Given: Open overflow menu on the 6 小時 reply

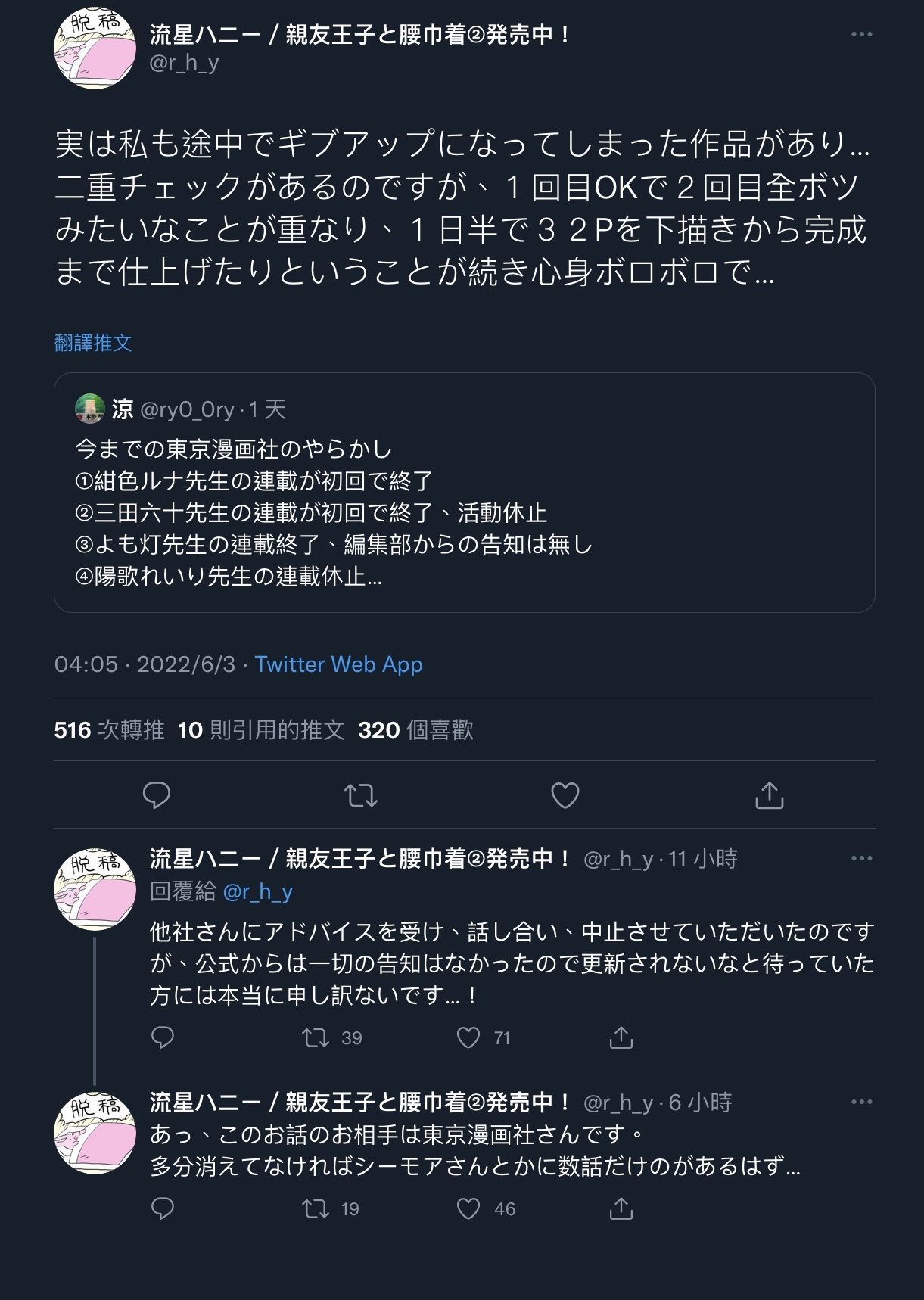Looking at the screenshot, I should point(861,1102).
